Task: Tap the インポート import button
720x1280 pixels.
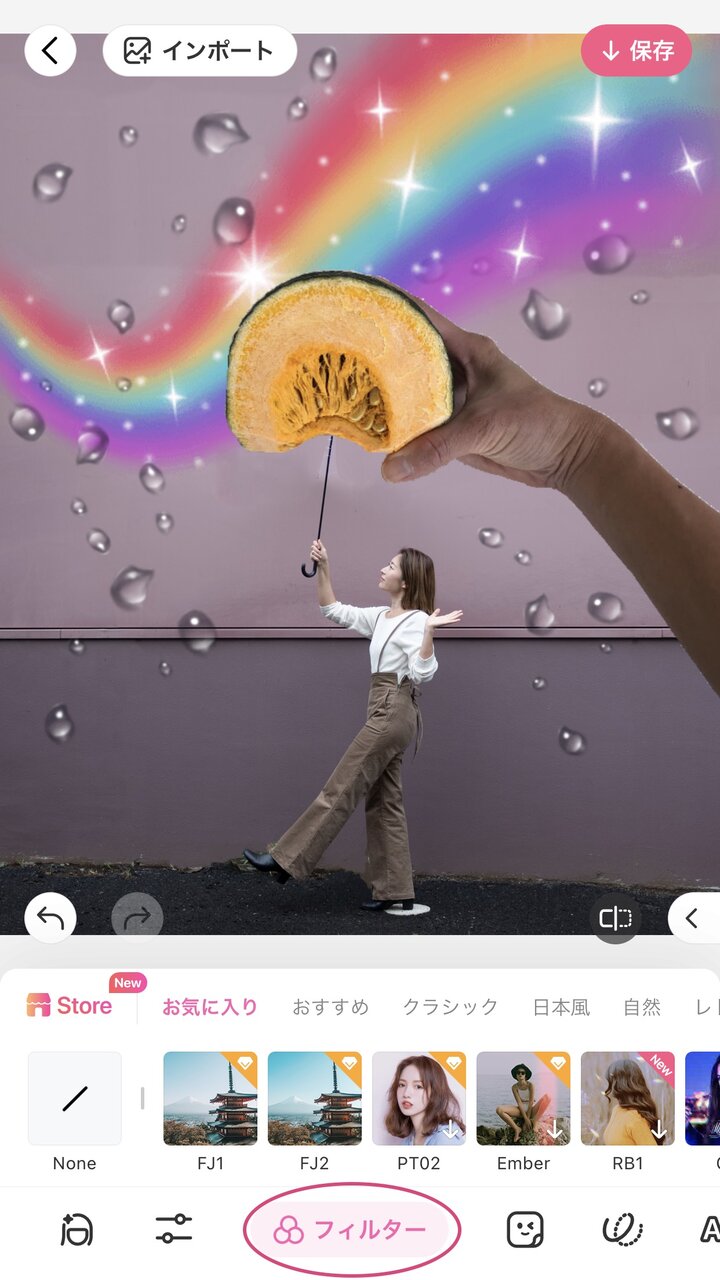Action: (x=199, y=51)
